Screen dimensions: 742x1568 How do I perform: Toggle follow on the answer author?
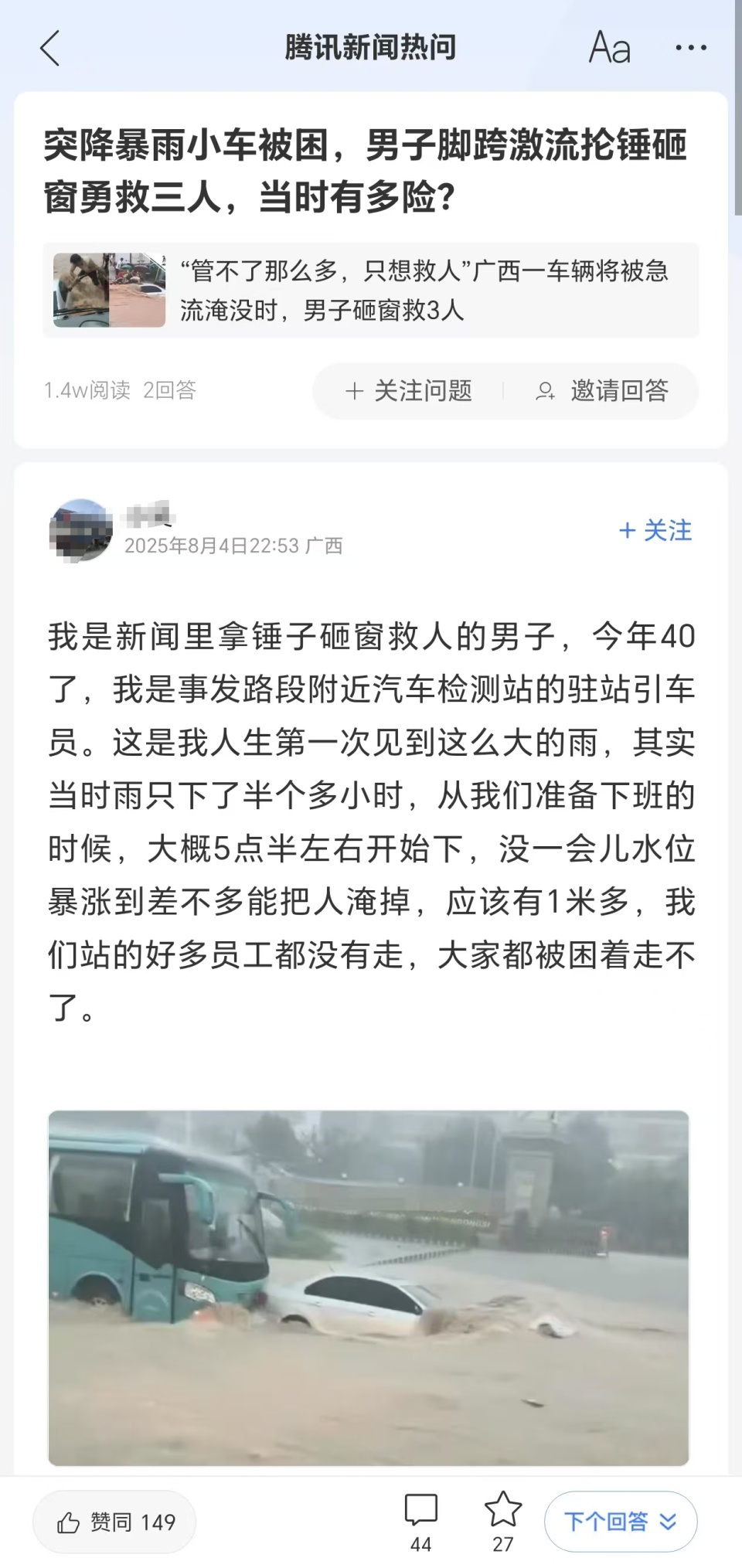pyautogui.click(x=653, y=530)
